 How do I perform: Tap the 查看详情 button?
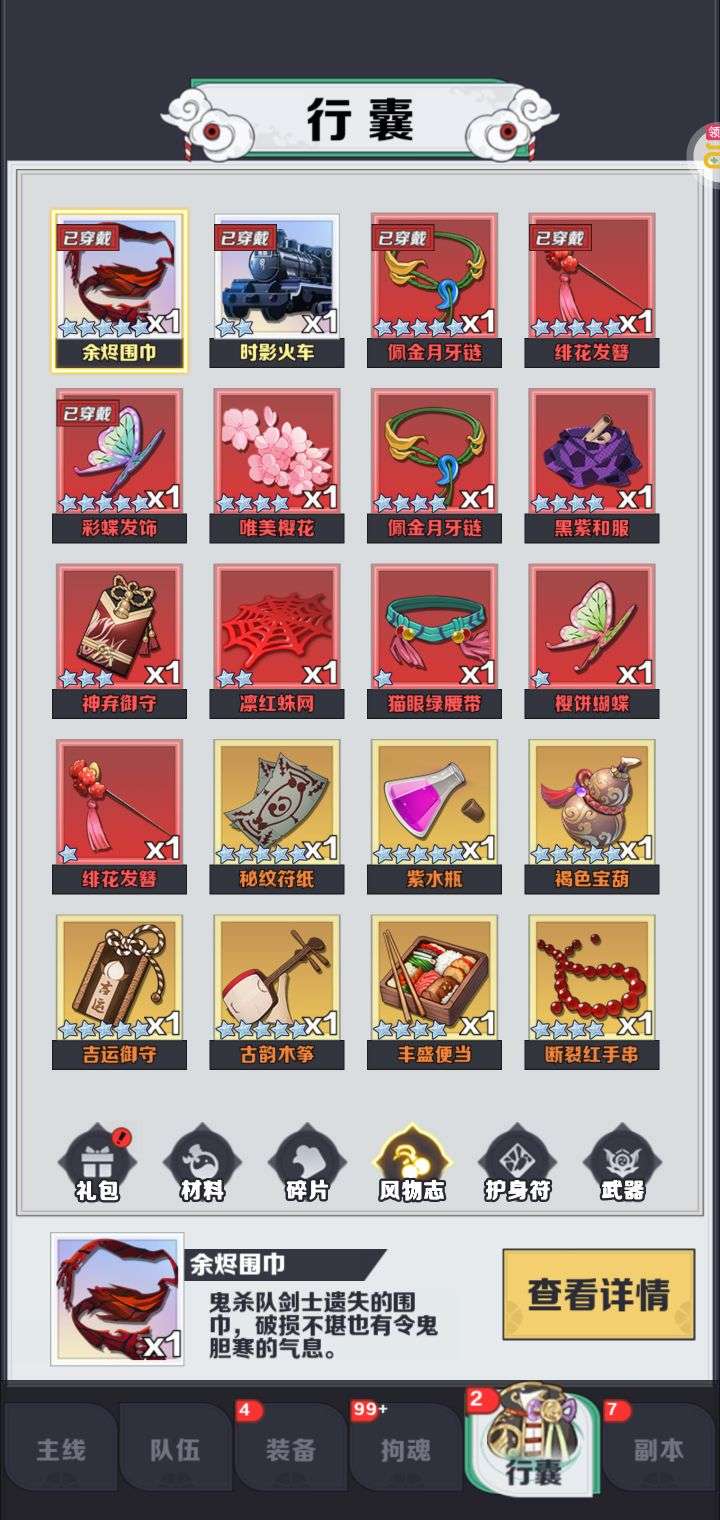[598, 1294]
